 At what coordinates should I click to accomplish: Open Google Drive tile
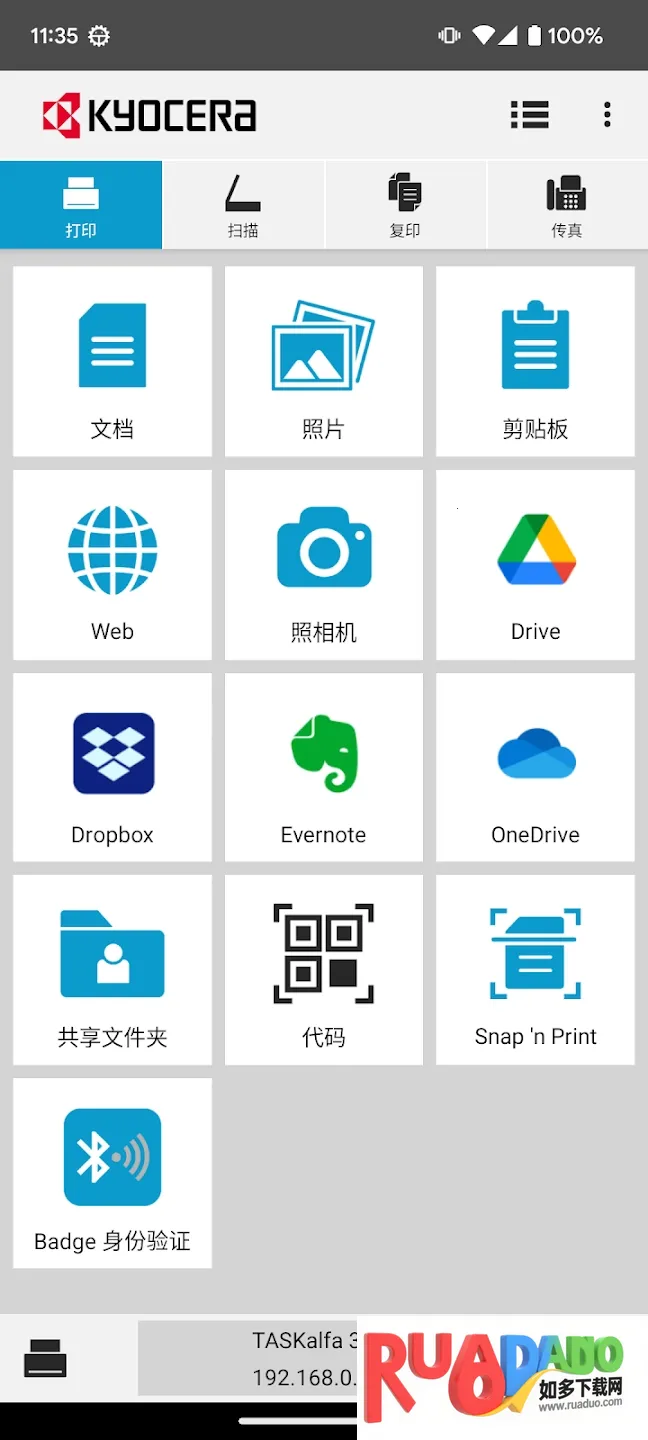[x=535, y=564]
